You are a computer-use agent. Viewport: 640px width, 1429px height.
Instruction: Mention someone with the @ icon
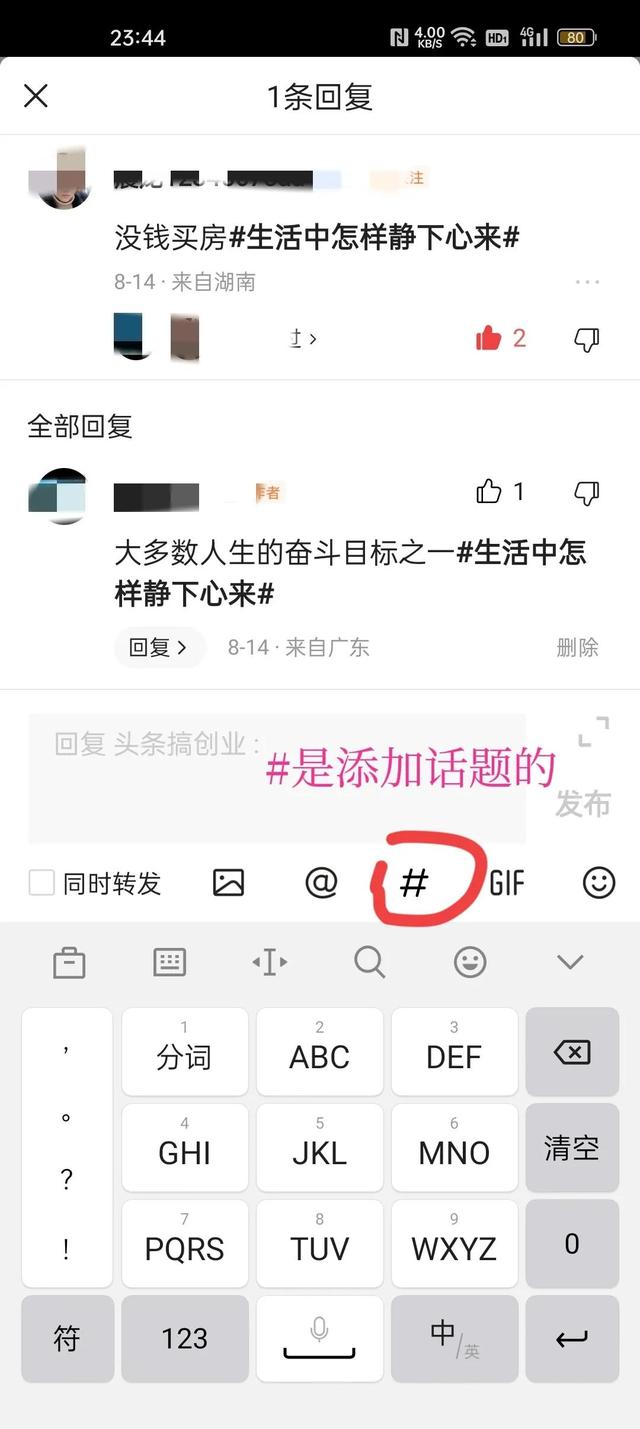click(321, 882)
